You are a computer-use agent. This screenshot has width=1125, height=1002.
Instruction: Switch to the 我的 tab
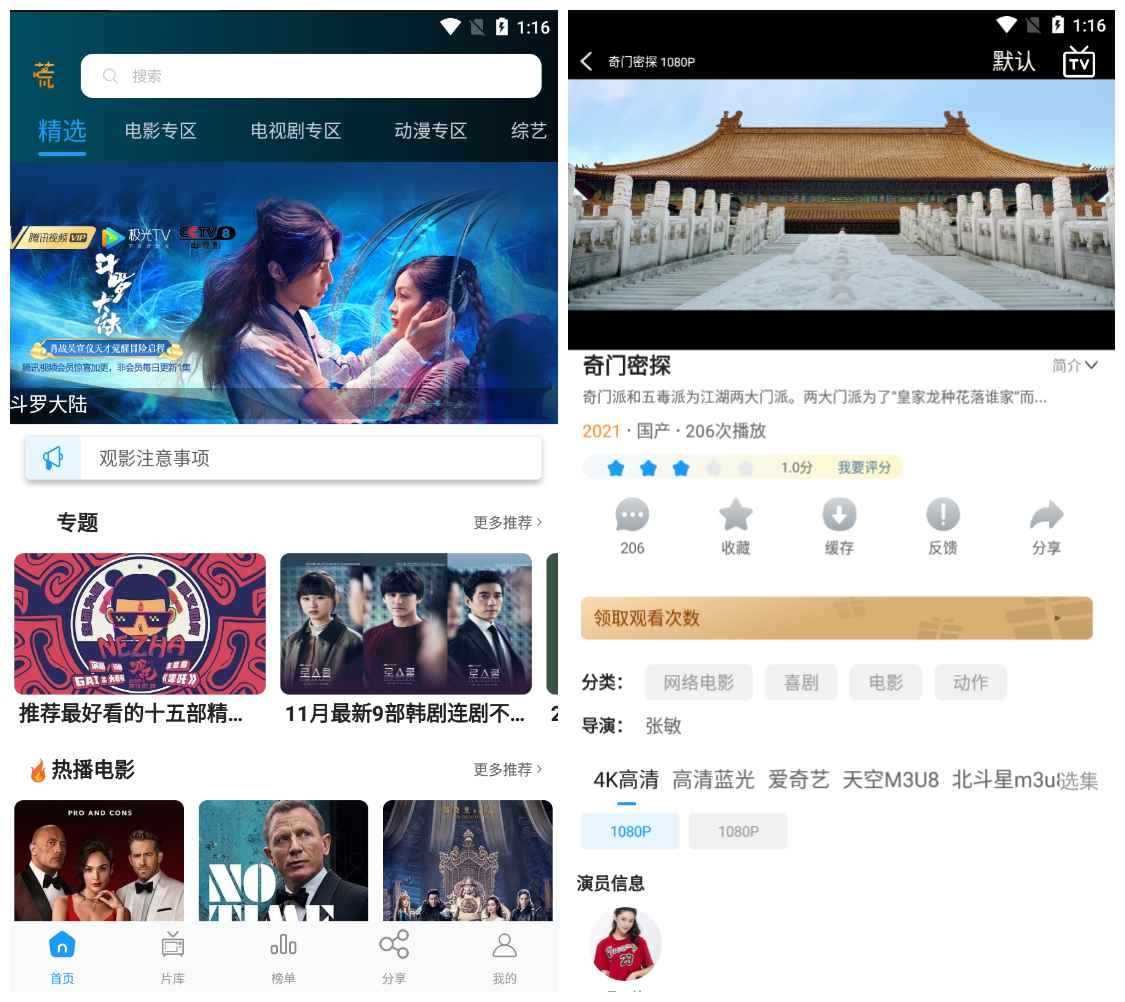tap(504, 957)
